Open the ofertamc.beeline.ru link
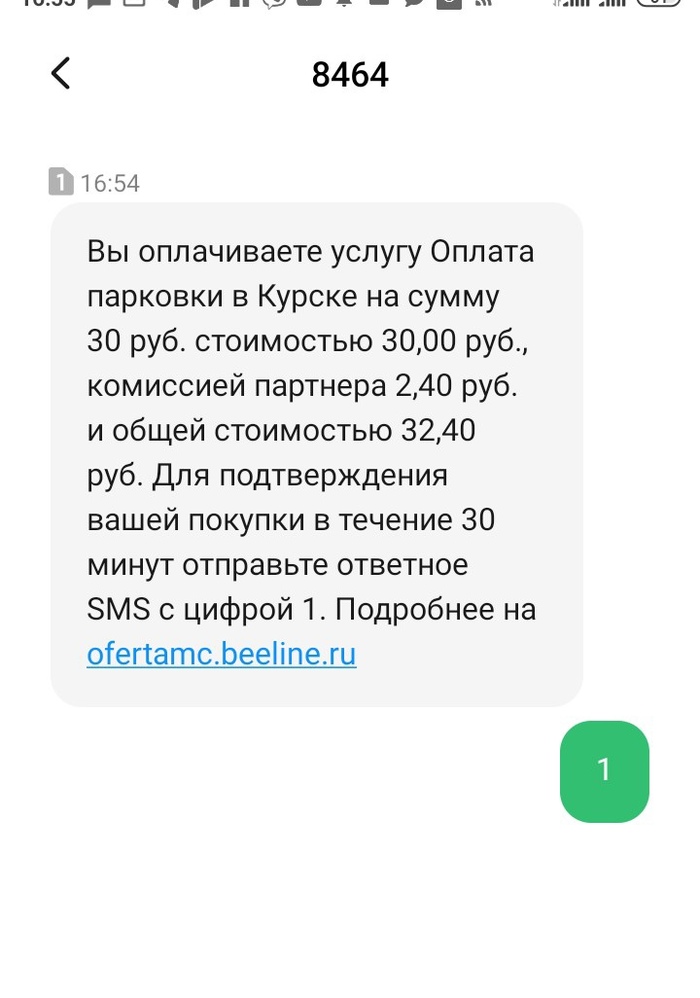 click(x=221, y=655)
